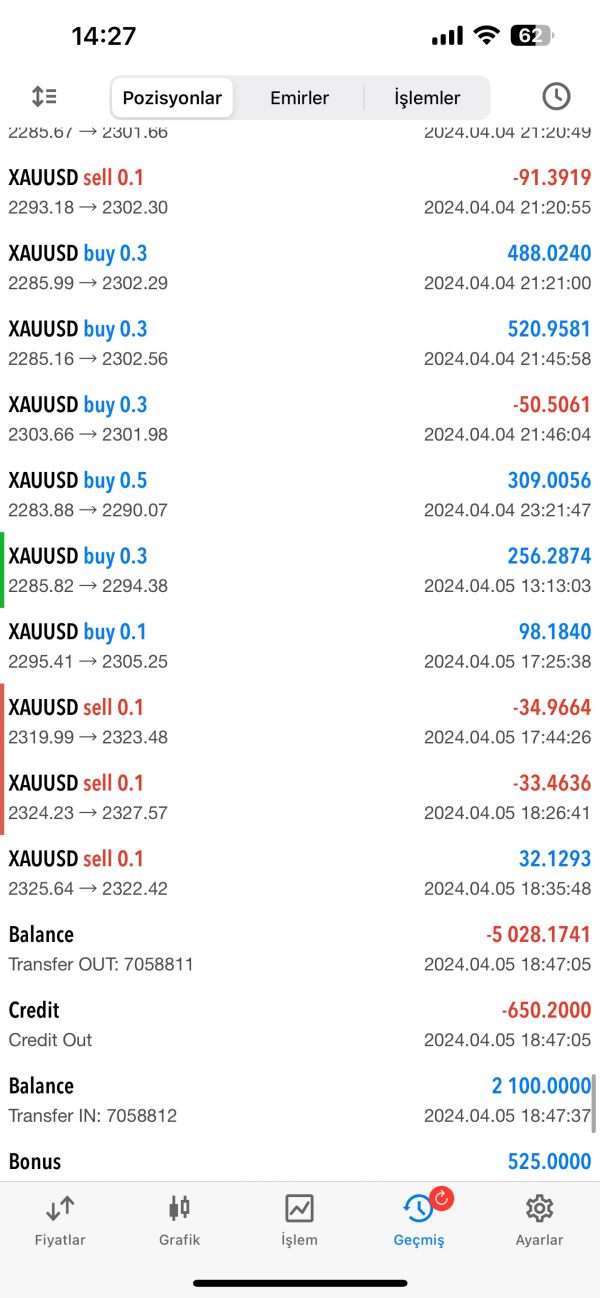Switch to the İşlemler segment

click(427, 98)
